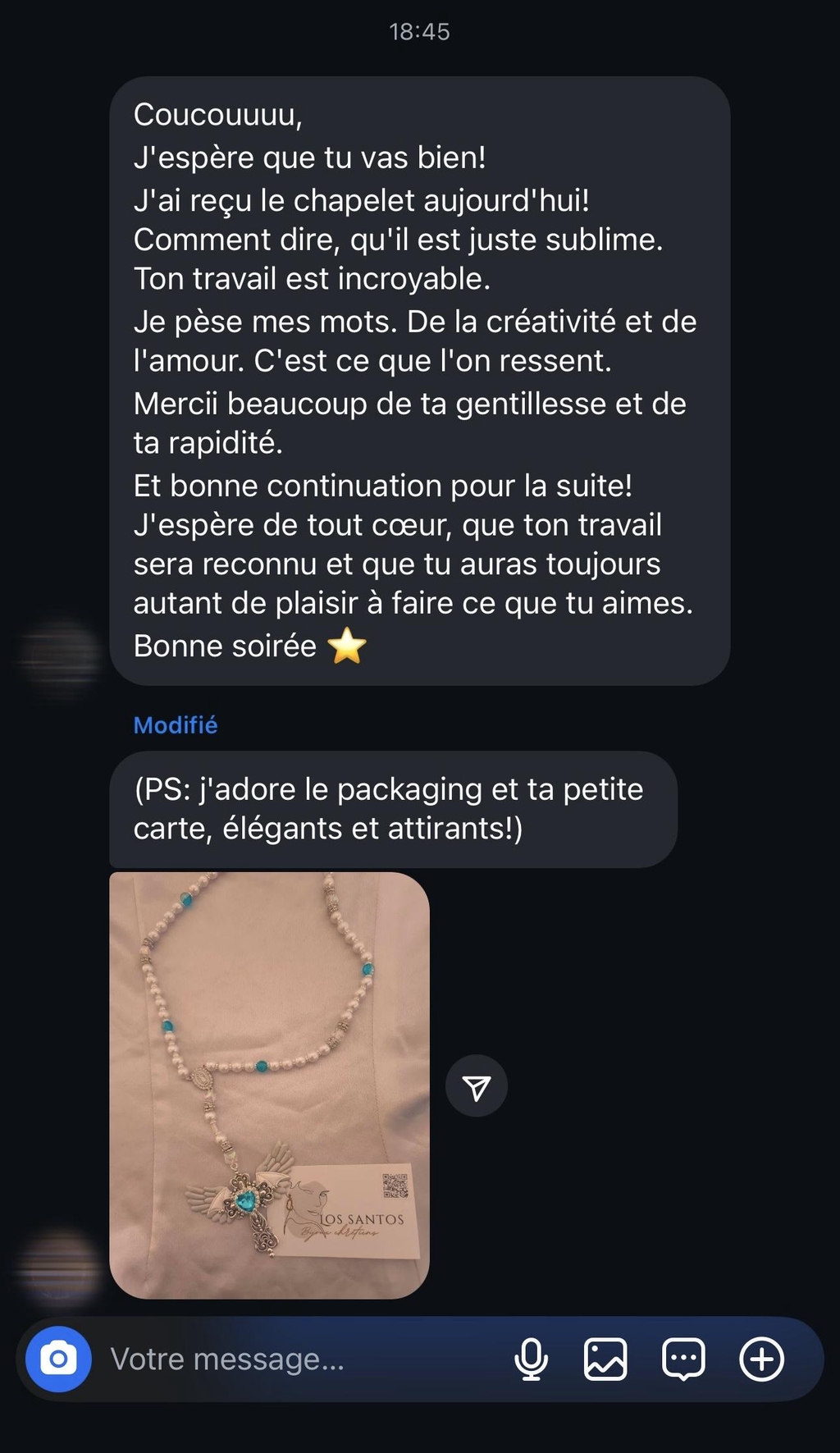The image size is (840, 1453).
Task: Open the photo gallery picker icon
Action: pos(605,1359)
